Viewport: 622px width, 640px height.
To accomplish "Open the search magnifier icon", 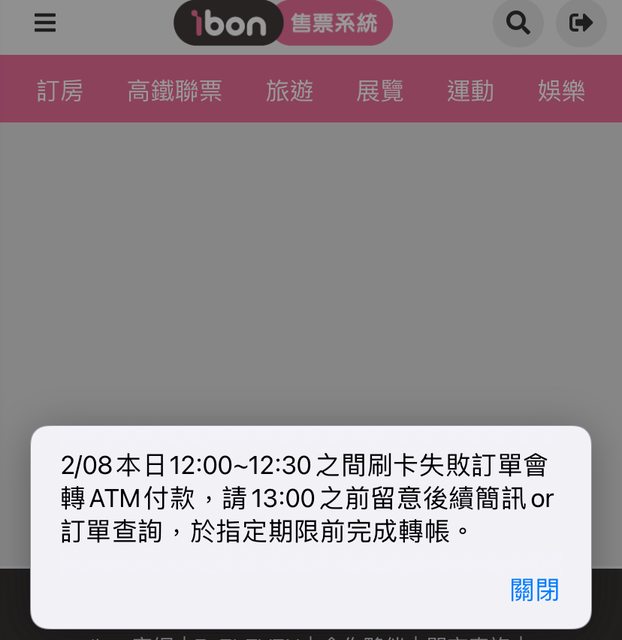I will (518, 23).
